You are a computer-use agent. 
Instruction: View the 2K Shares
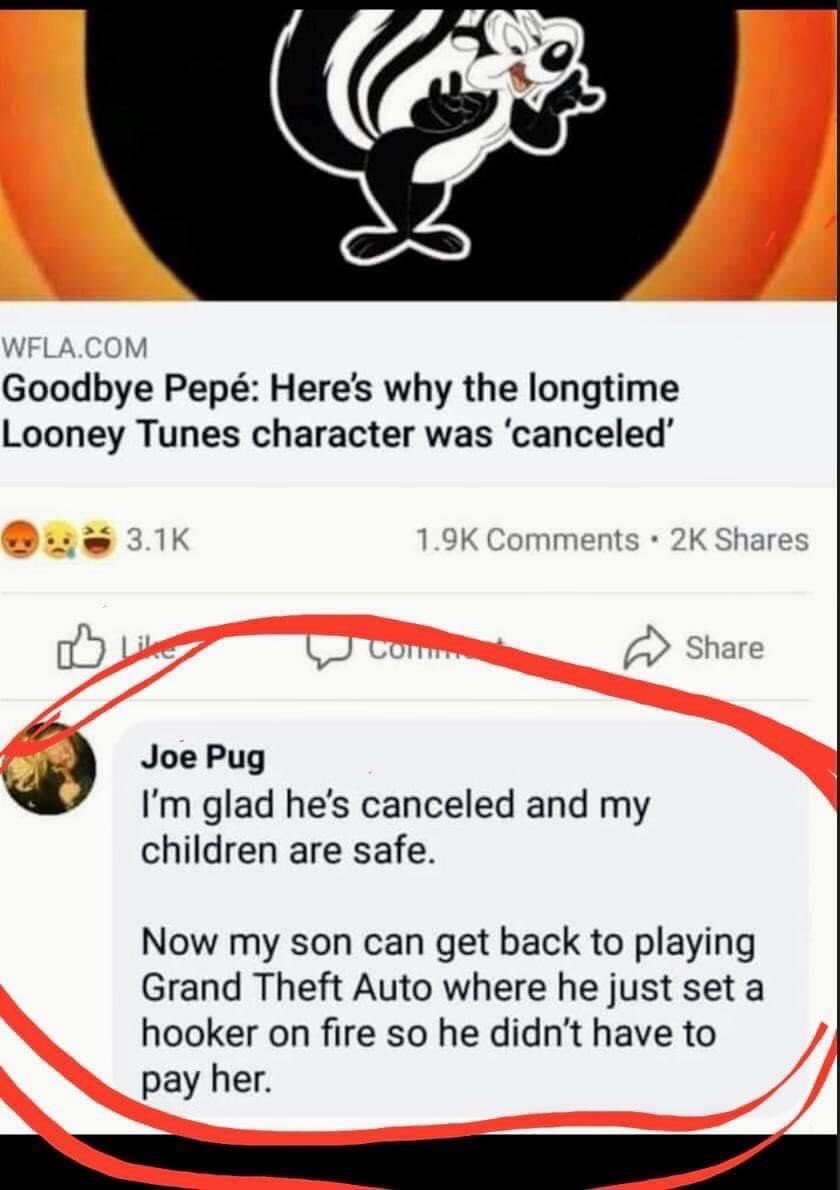738,541
